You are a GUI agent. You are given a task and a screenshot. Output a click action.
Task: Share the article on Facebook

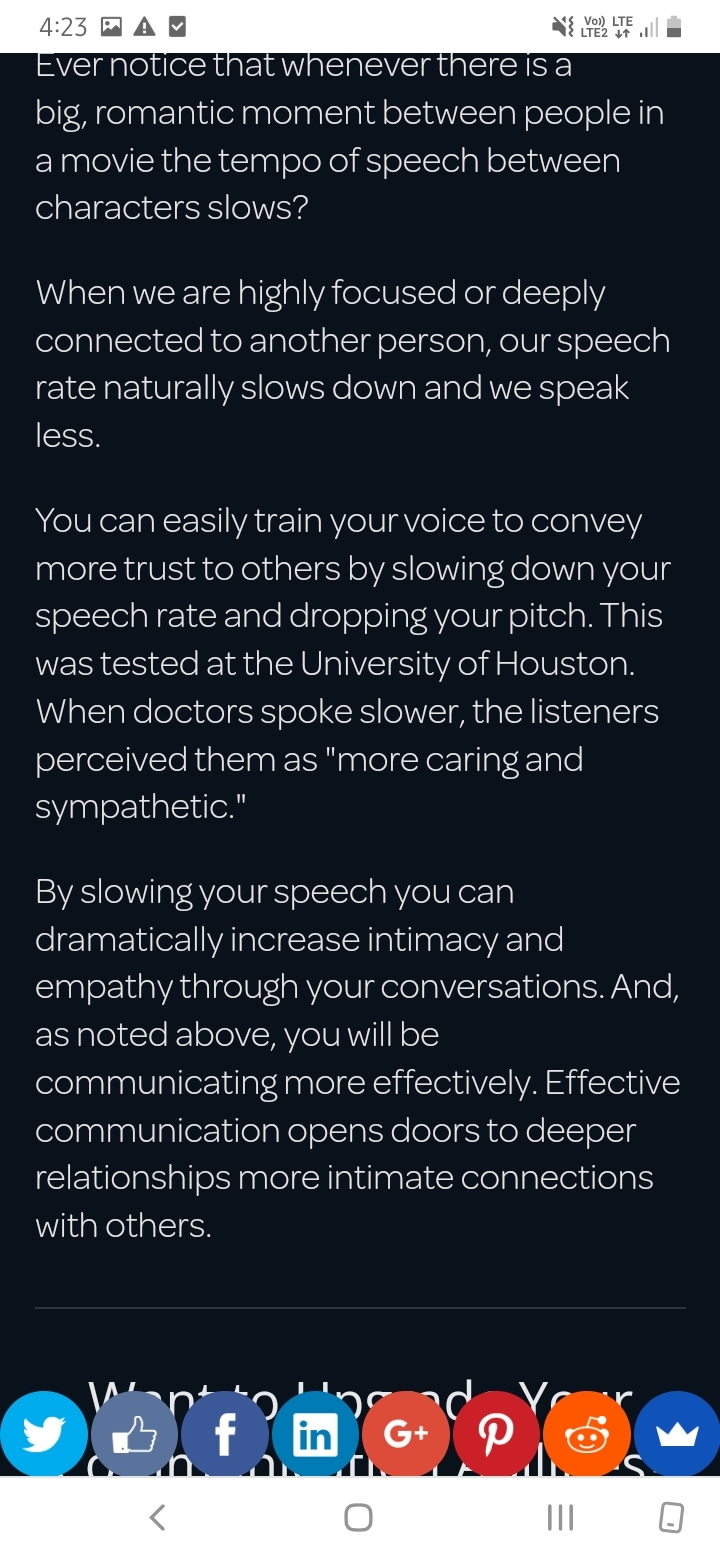coord(225,1435)
